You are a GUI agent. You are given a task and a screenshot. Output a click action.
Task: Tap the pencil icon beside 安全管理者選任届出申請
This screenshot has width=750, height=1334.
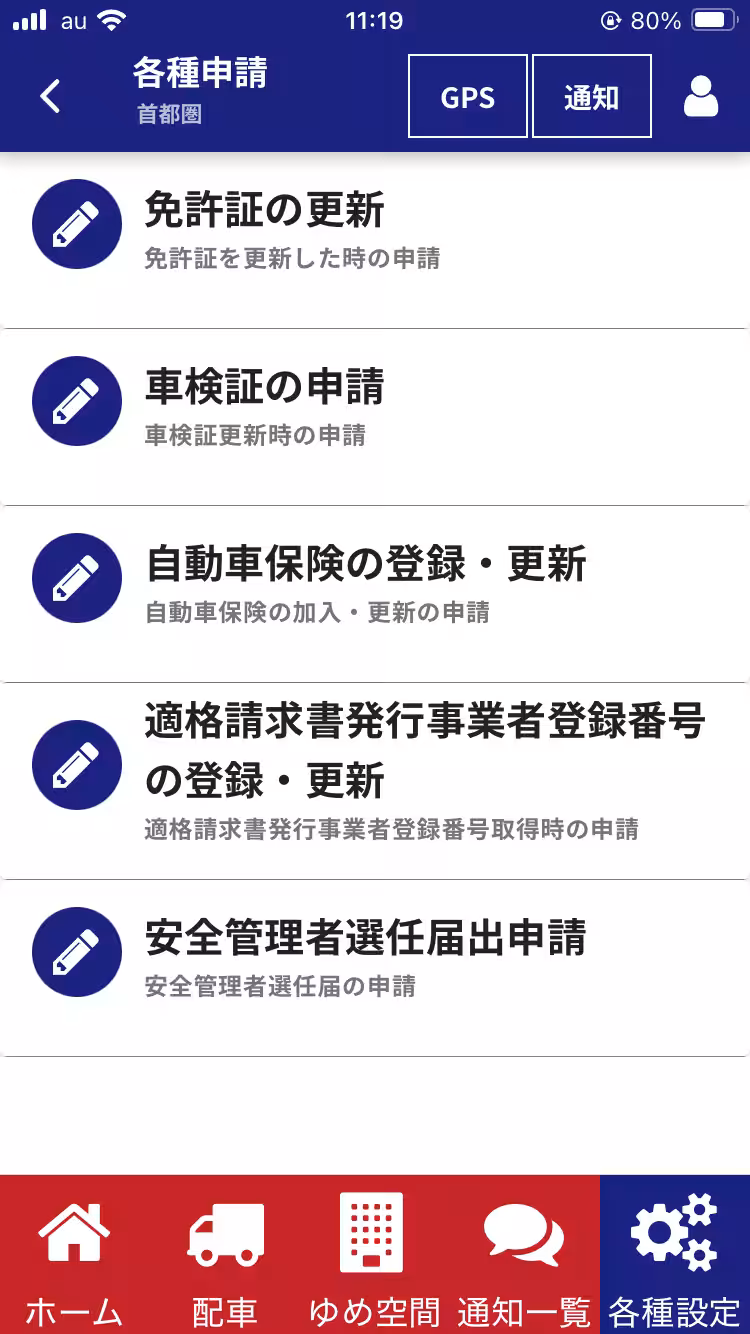point(77,952)
